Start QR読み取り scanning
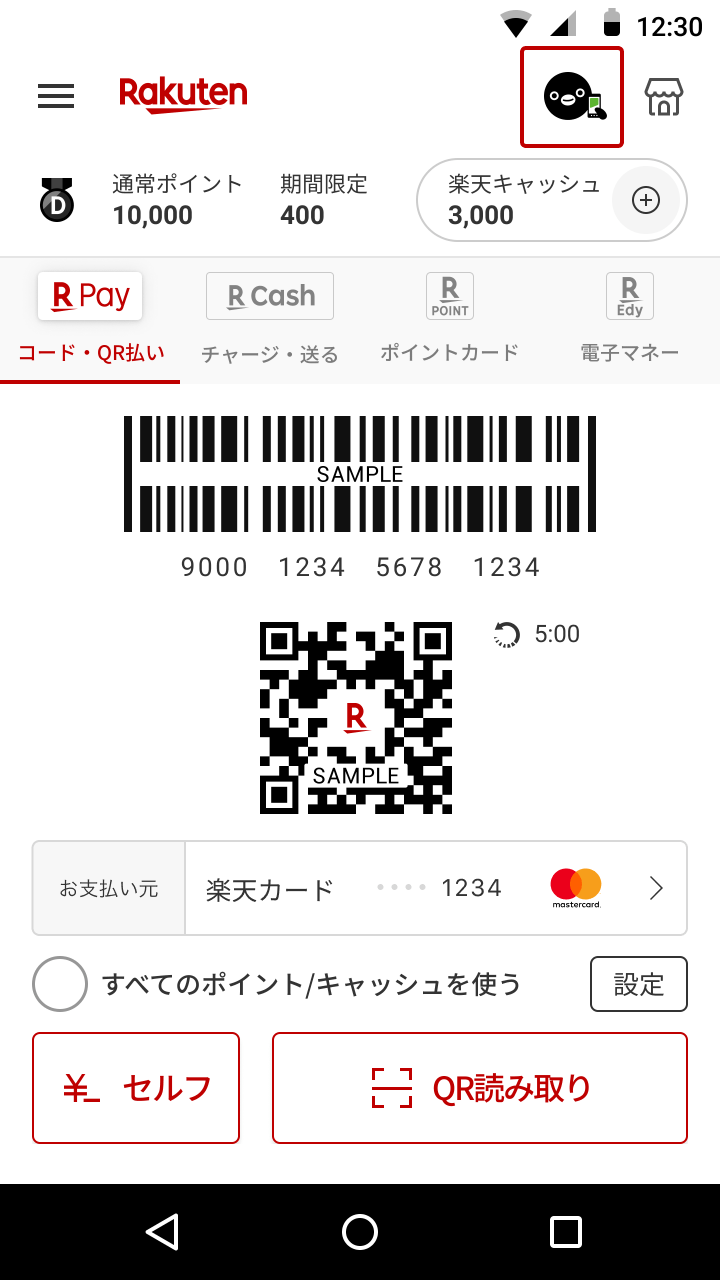This screenshot has height=1280, width=720. [480, 1088]
